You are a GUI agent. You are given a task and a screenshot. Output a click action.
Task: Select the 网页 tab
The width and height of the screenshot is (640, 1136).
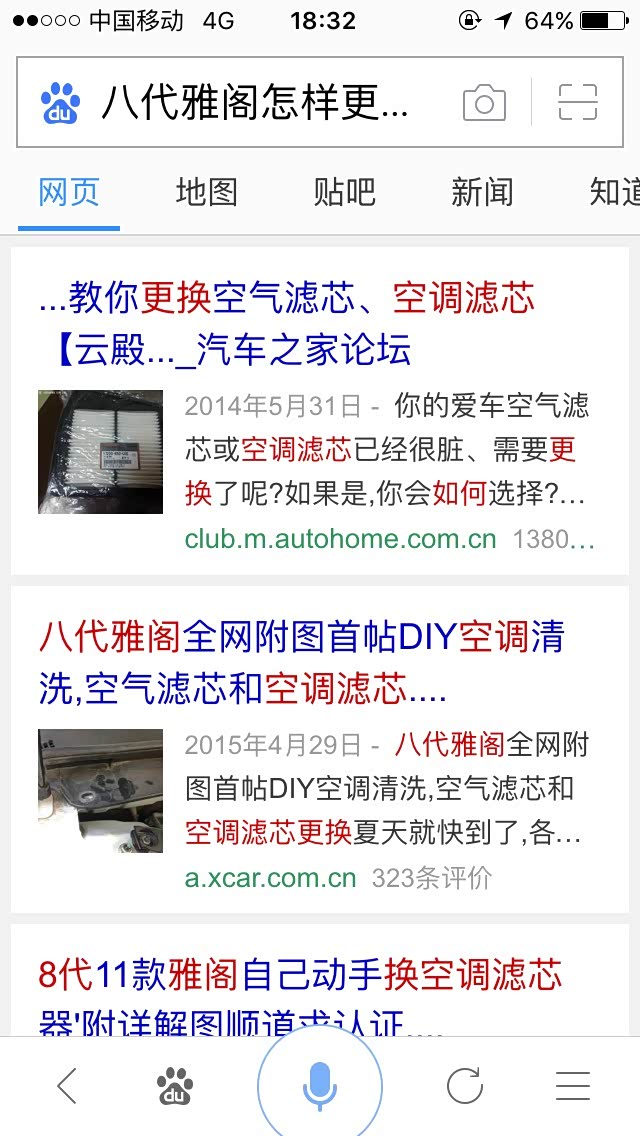pos(69,192)
